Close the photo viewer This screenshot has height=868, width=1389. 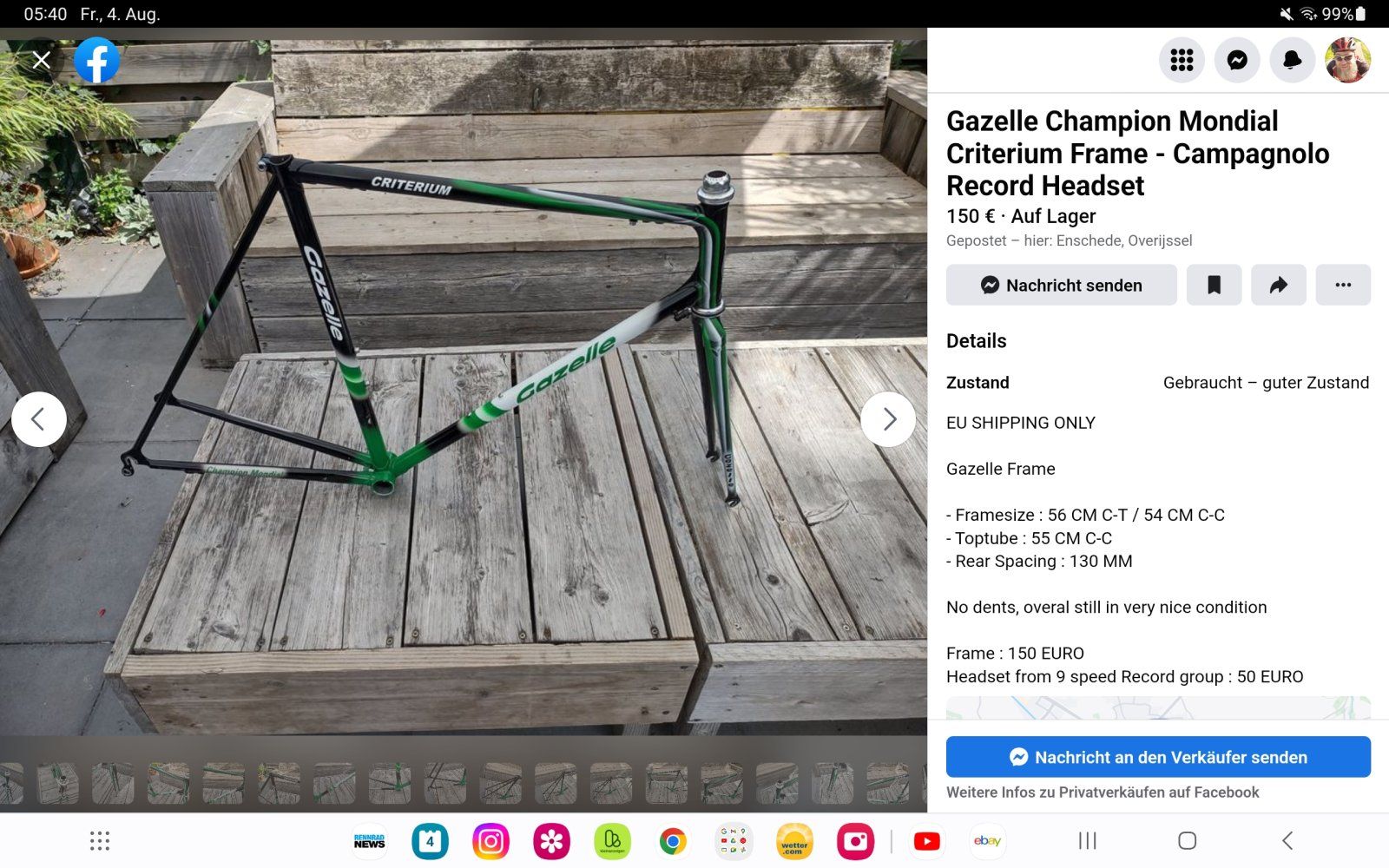[x=41, y=60]
